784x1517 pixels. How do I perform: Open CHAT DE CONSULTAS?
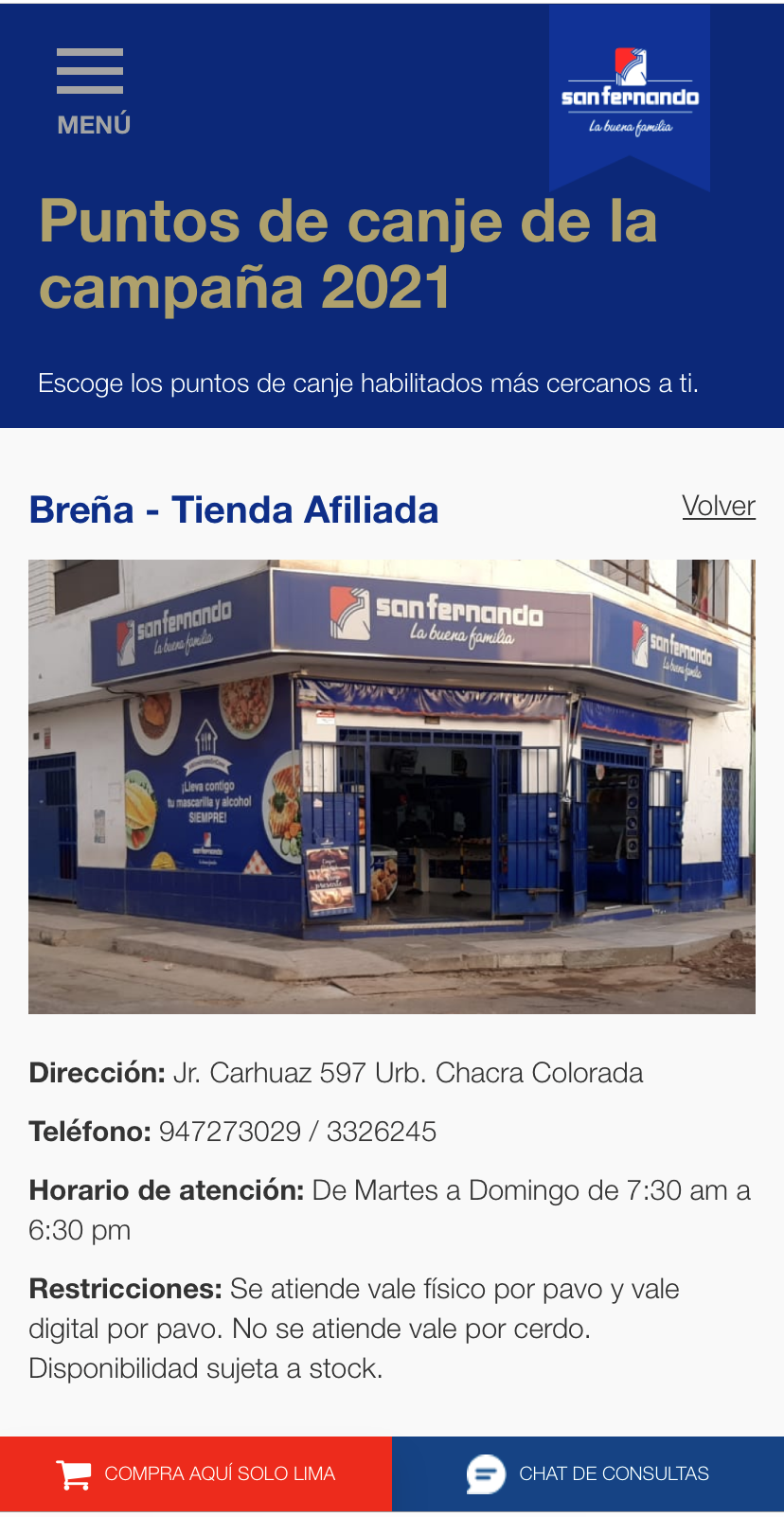[588, 1473]
